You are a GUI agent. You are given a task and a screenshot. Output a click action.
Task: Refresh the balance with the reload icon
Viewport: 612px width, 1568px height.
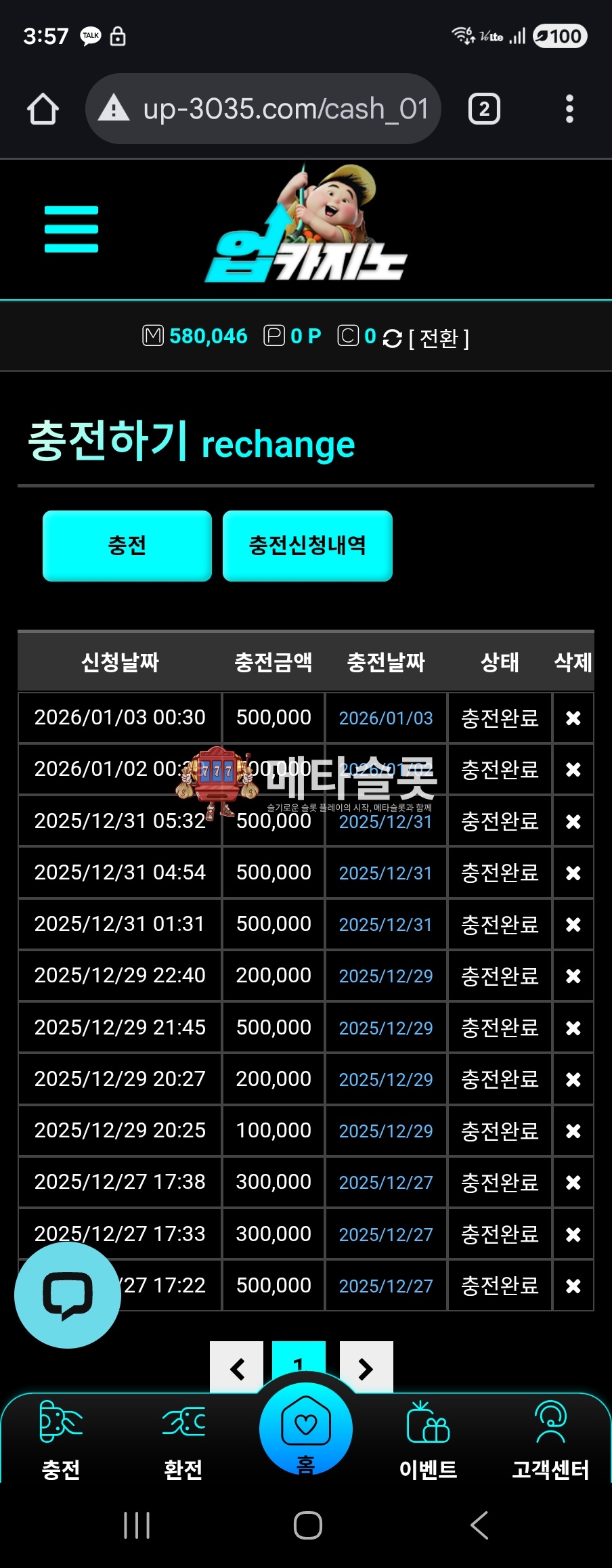[x=392, y=338]
